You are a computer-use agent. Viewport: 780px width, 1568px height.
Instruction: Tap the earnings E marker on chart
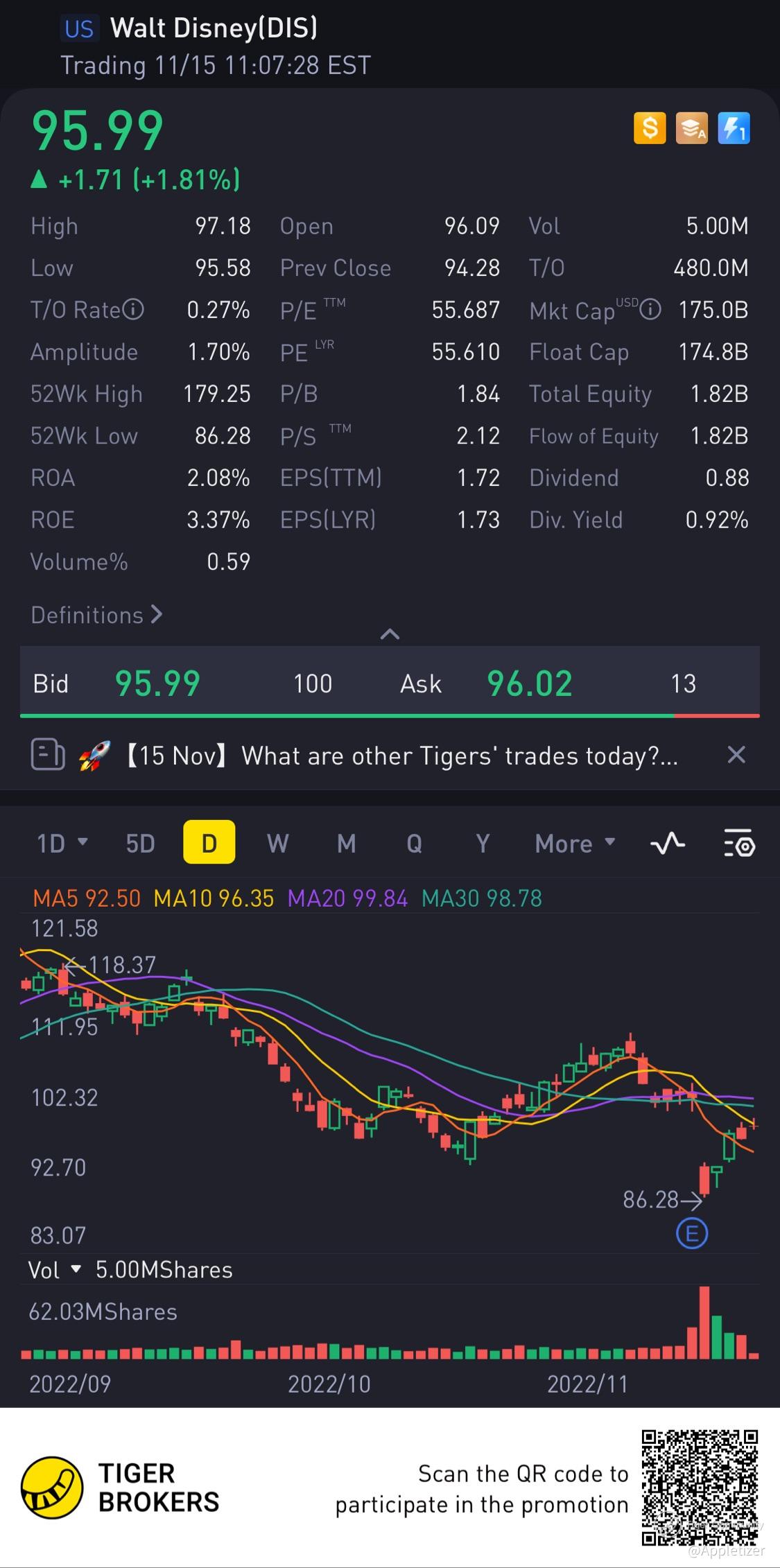click(x=691, y=1234)
